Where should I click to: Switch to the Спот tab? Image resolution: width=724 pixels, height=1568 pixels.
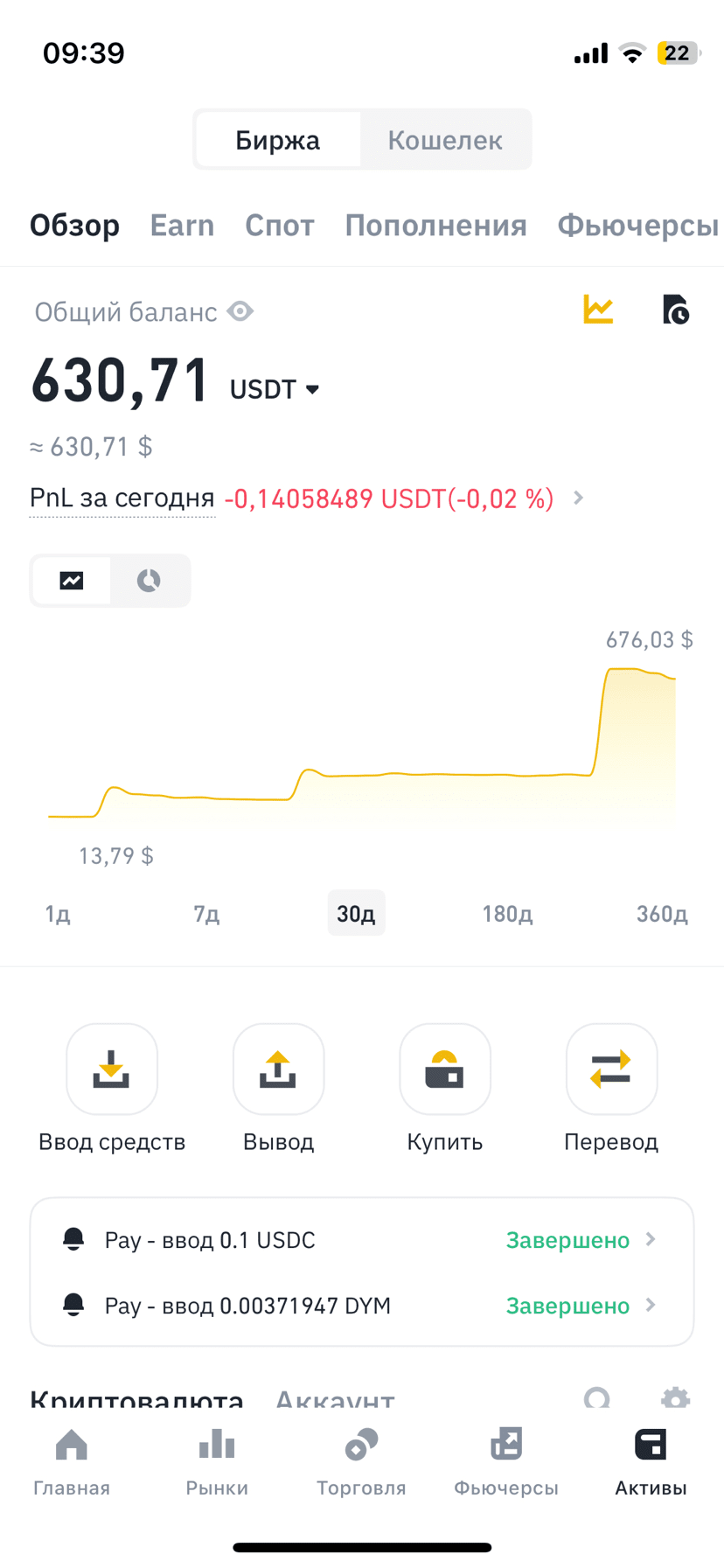coord(279,226)
